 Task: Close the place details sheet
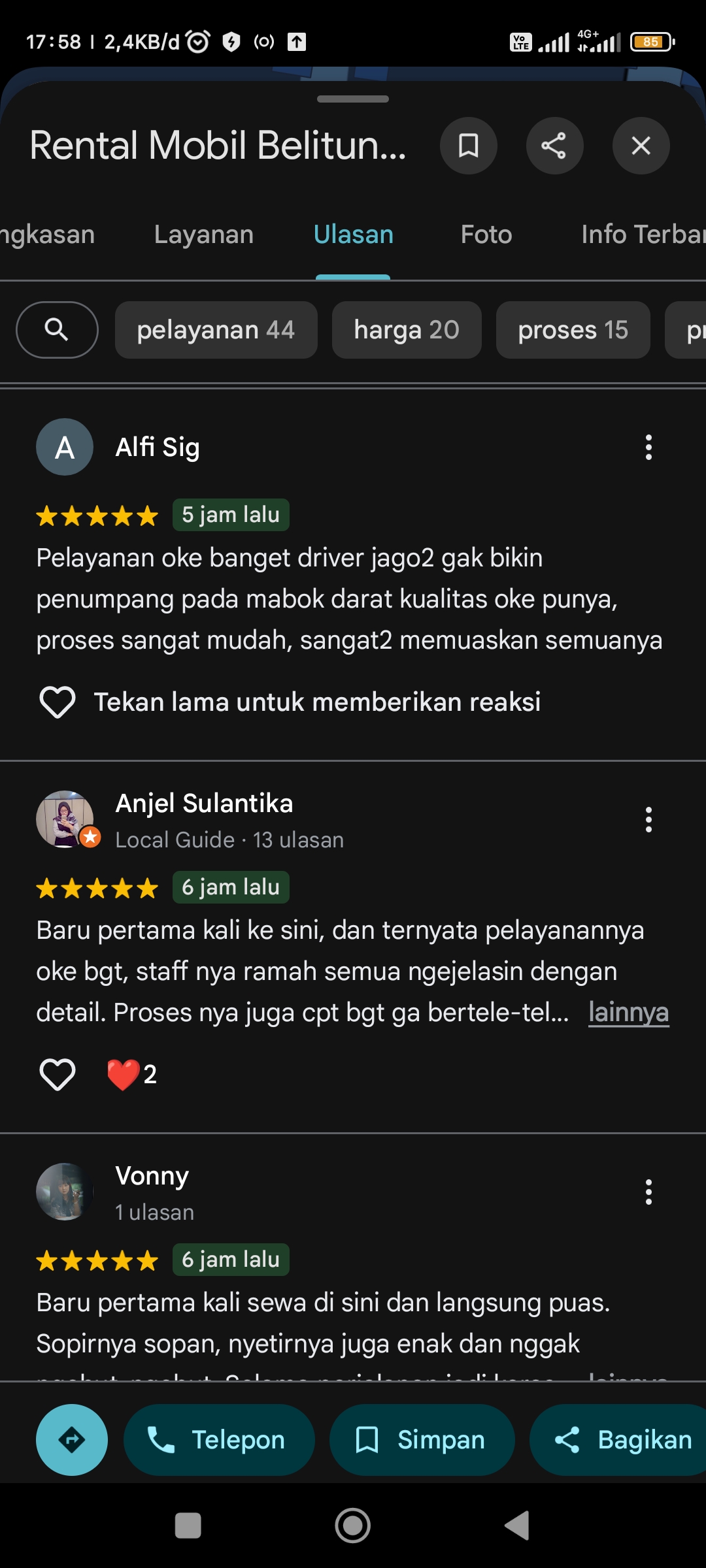pyautogui.click(x=641, y=146)
